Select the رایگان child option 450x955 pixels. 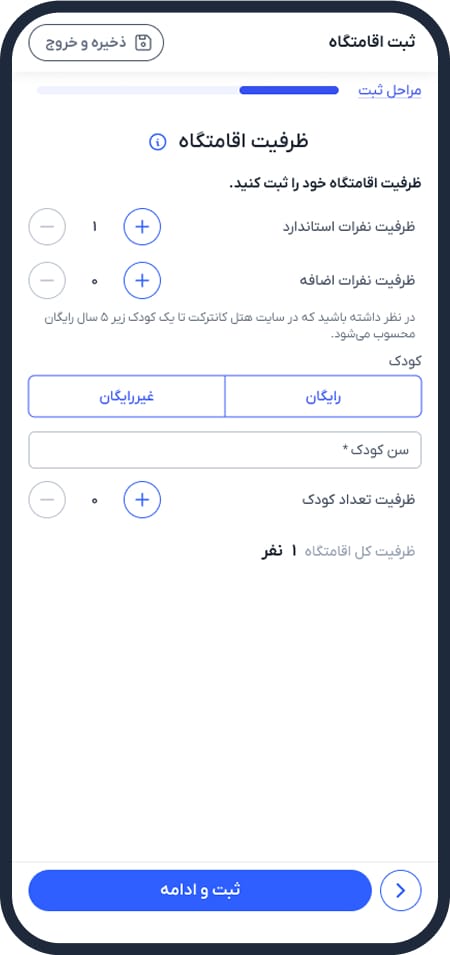[323, 396]
